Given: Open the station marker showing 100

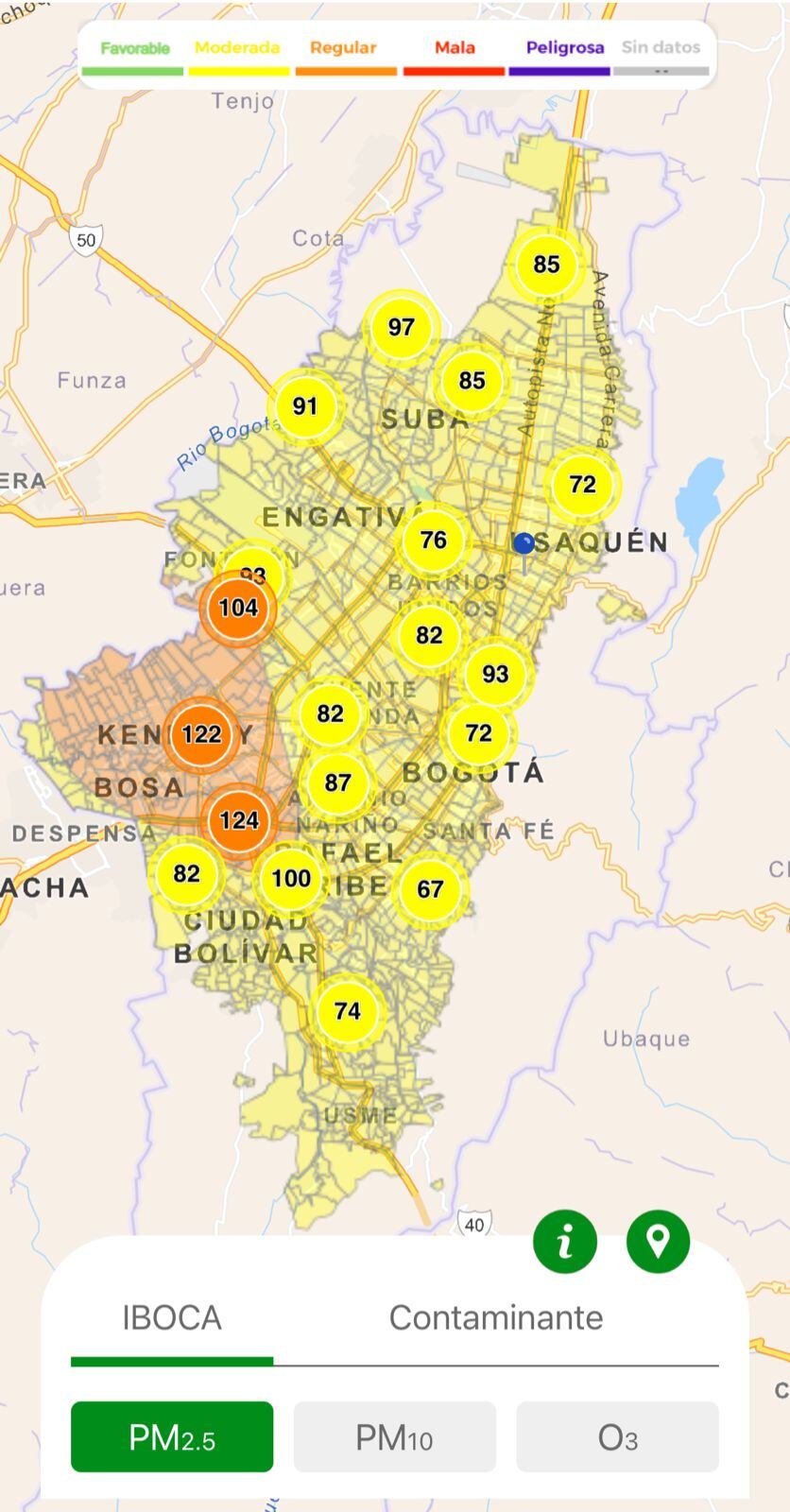Looking at the screenshot, I should [x=291, y=879].
